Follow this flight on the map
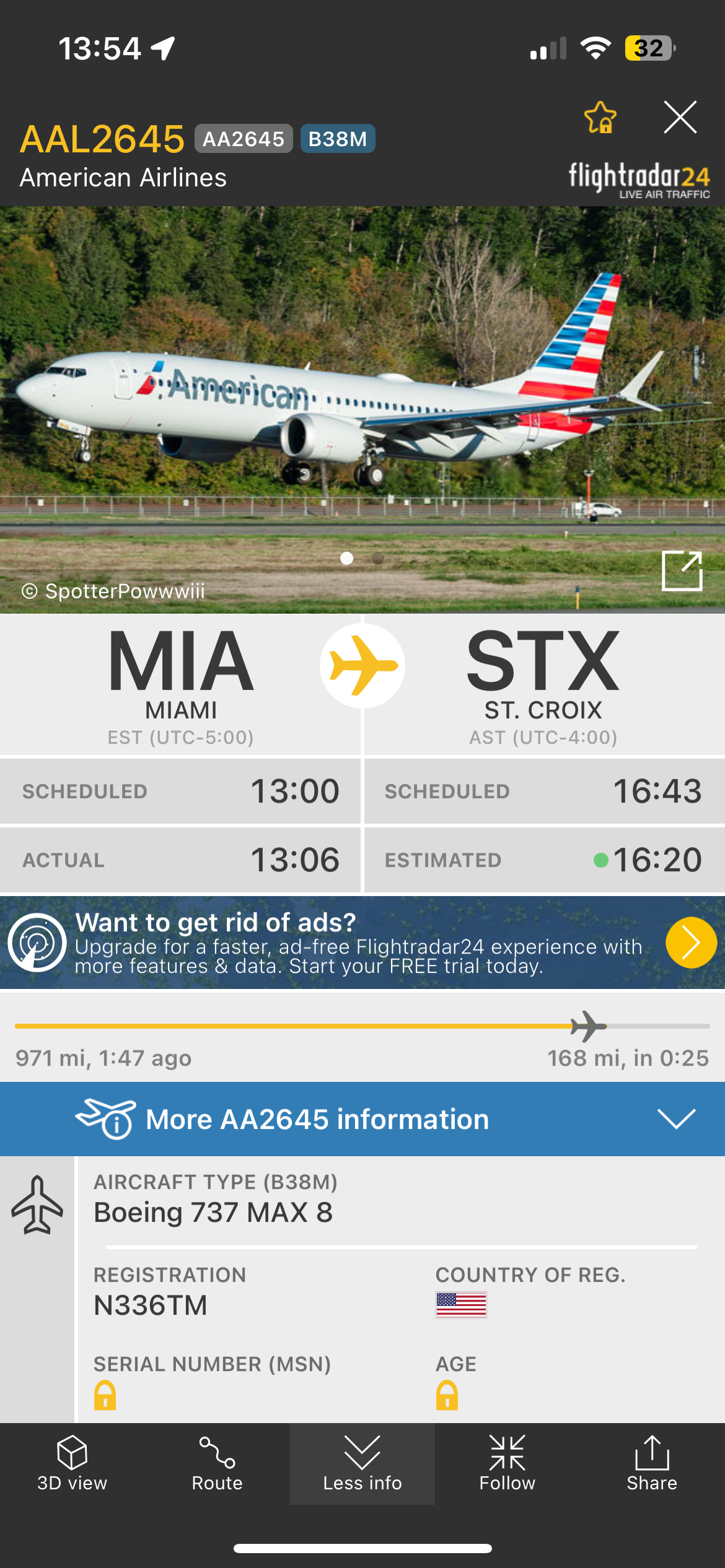Viewport: 725px width, 1568px height. pos(507,1463)
